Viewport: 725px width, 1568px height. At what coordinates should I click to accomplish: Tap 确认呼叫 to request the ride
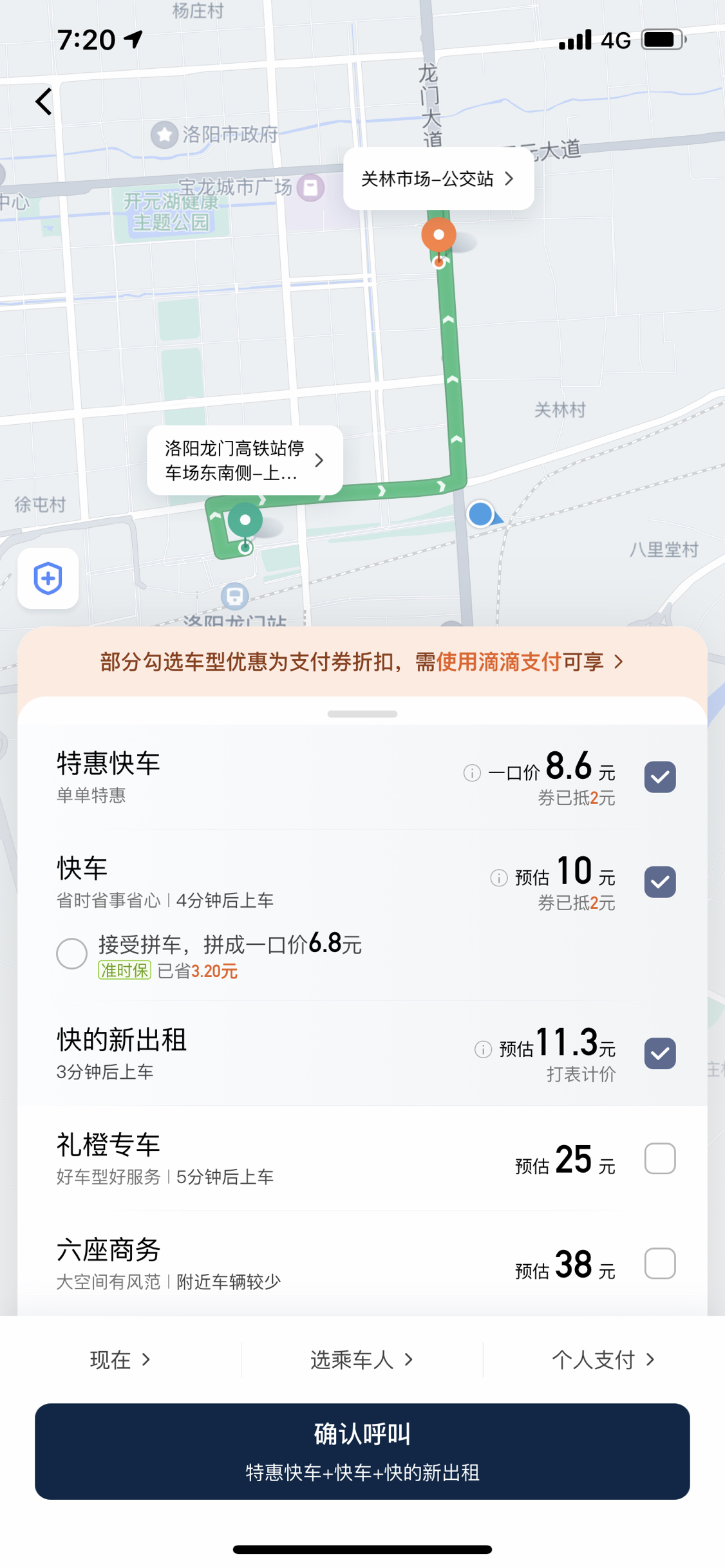coord(362,1451)
